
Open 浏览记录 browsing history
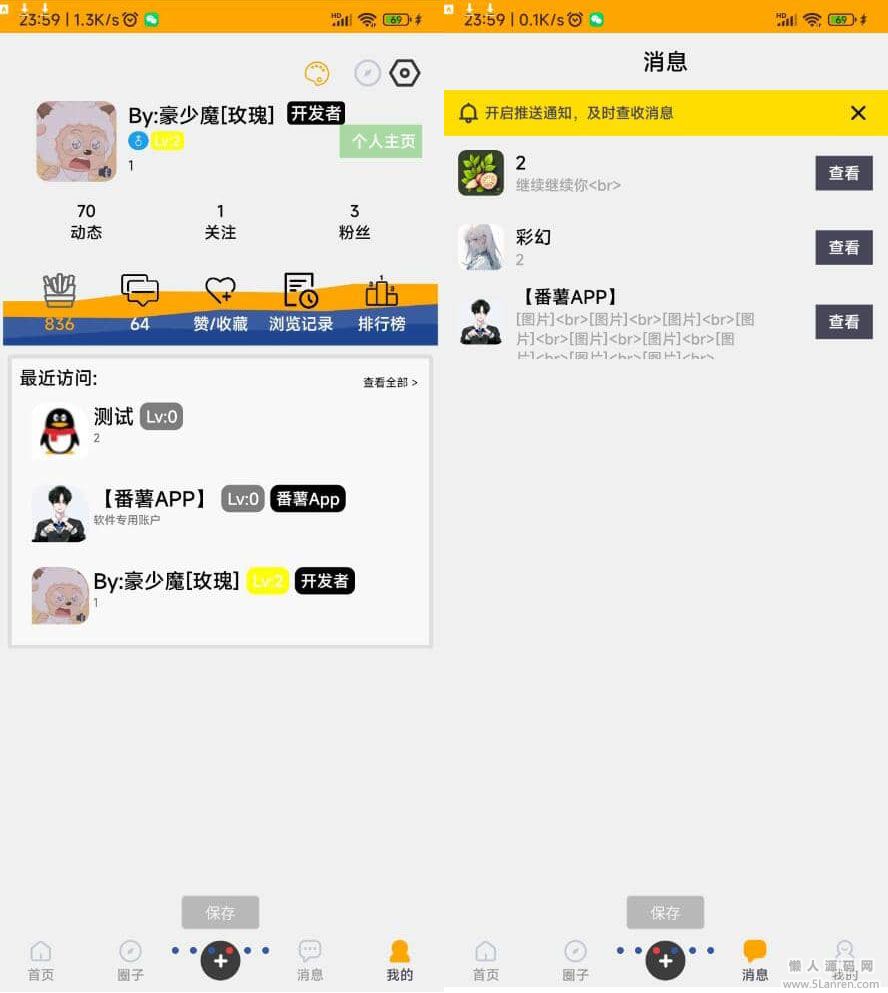click(x=300, y=304)
